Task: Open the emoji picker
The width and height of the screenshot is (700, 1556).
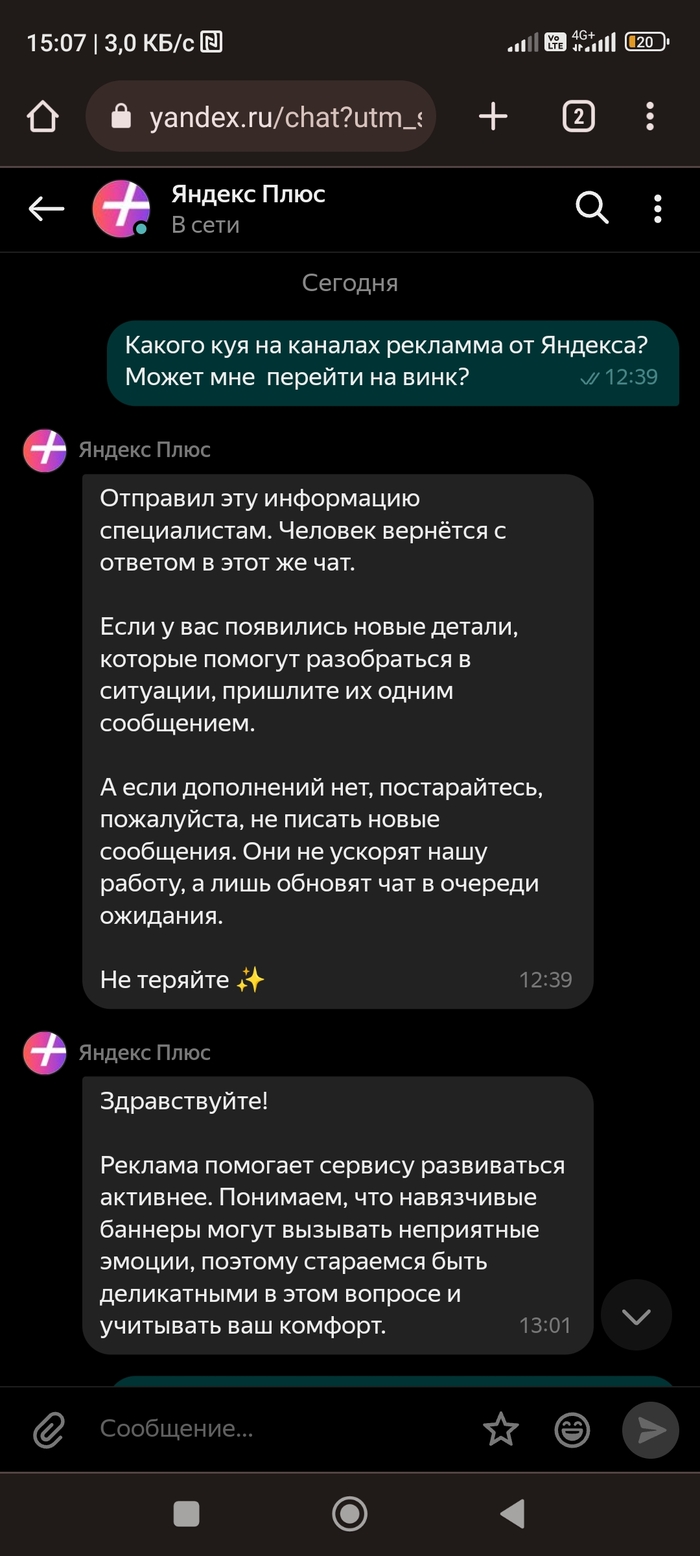Action: pos(572,1430)
